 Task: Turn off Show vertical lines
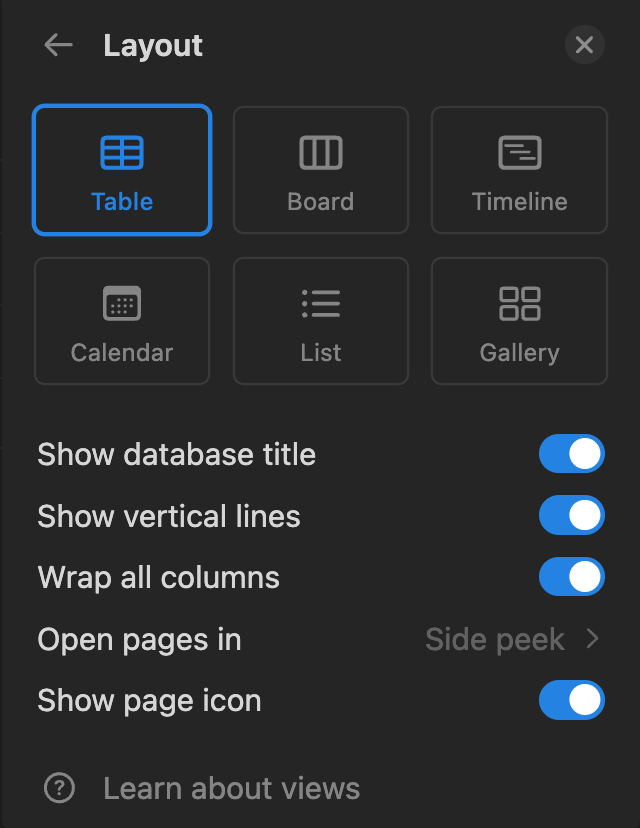click(x=572, y=516)
